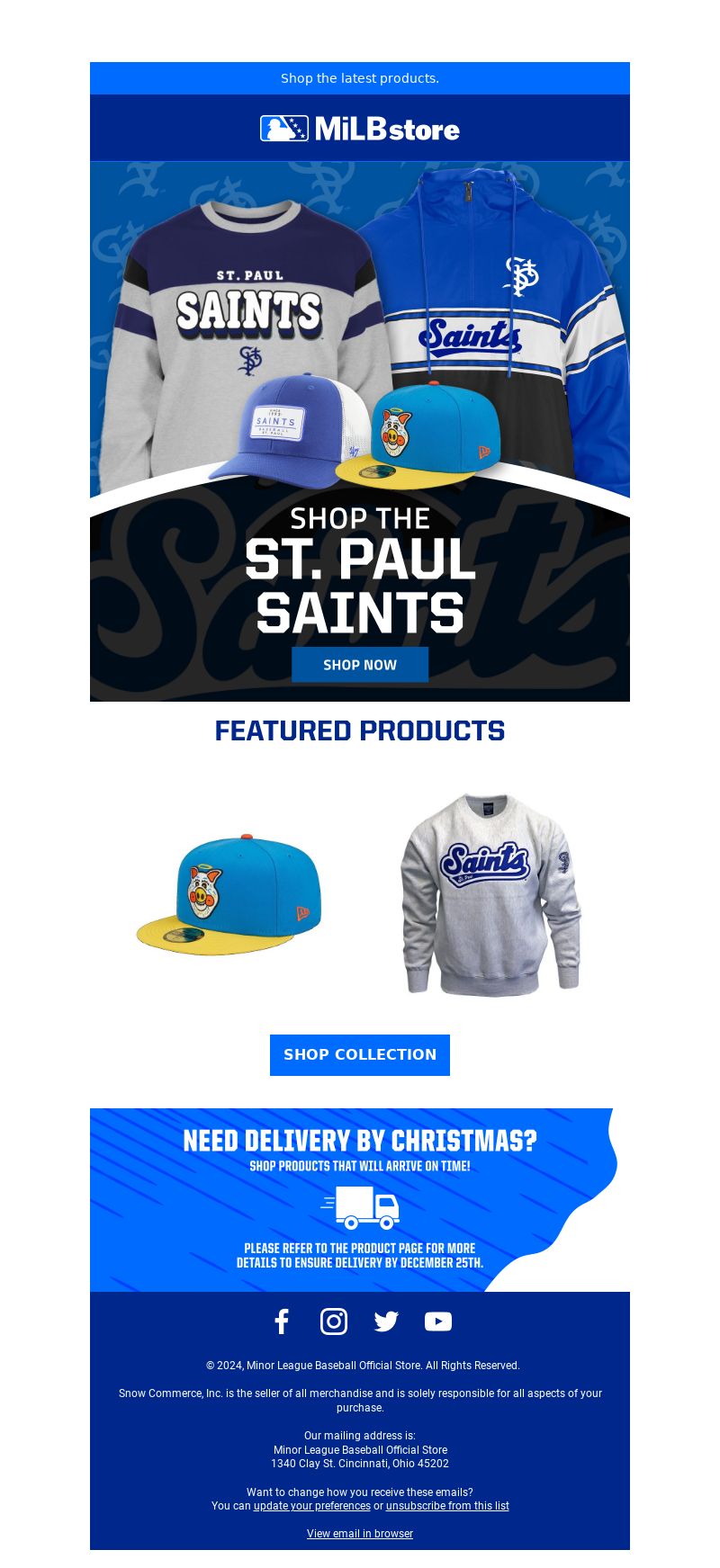Open the SHOP COLLECTION button
The width and height of the screenshot is (720, 1568).
pyautogui.click(x=360, y=1054)
